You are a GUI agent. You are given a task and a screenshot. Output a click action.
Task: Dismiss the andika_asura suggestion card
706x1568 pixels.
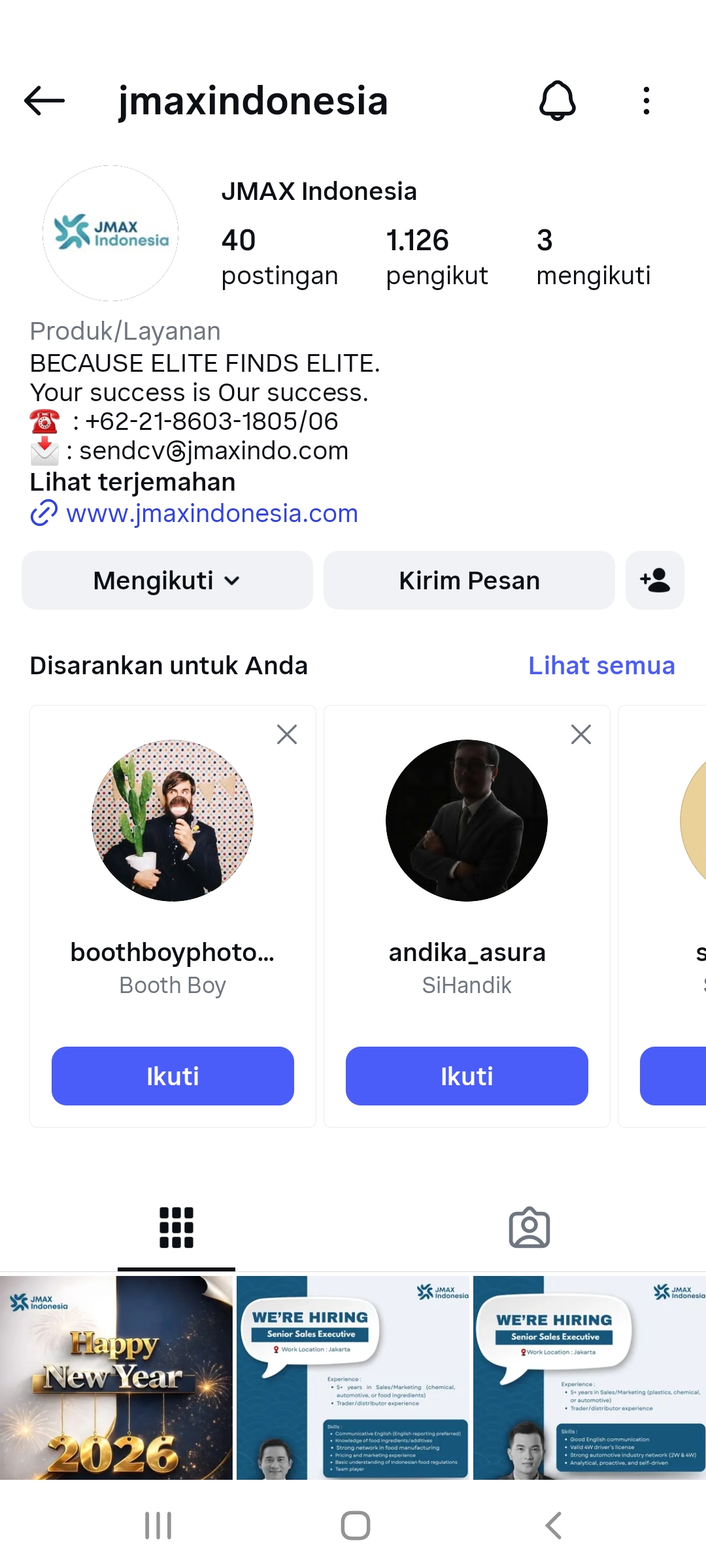(581, 734)
